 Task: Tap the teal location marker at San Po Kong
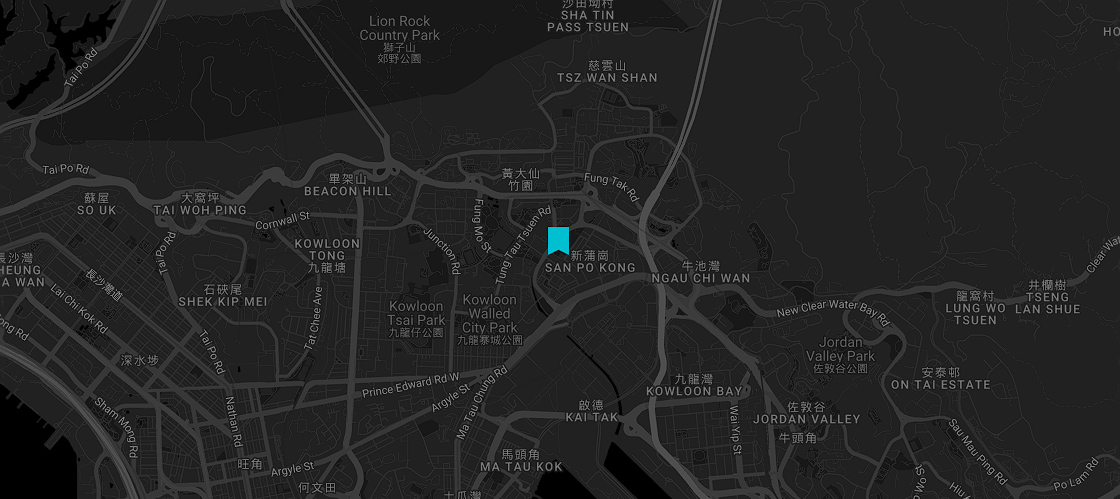tap(558, 239)
